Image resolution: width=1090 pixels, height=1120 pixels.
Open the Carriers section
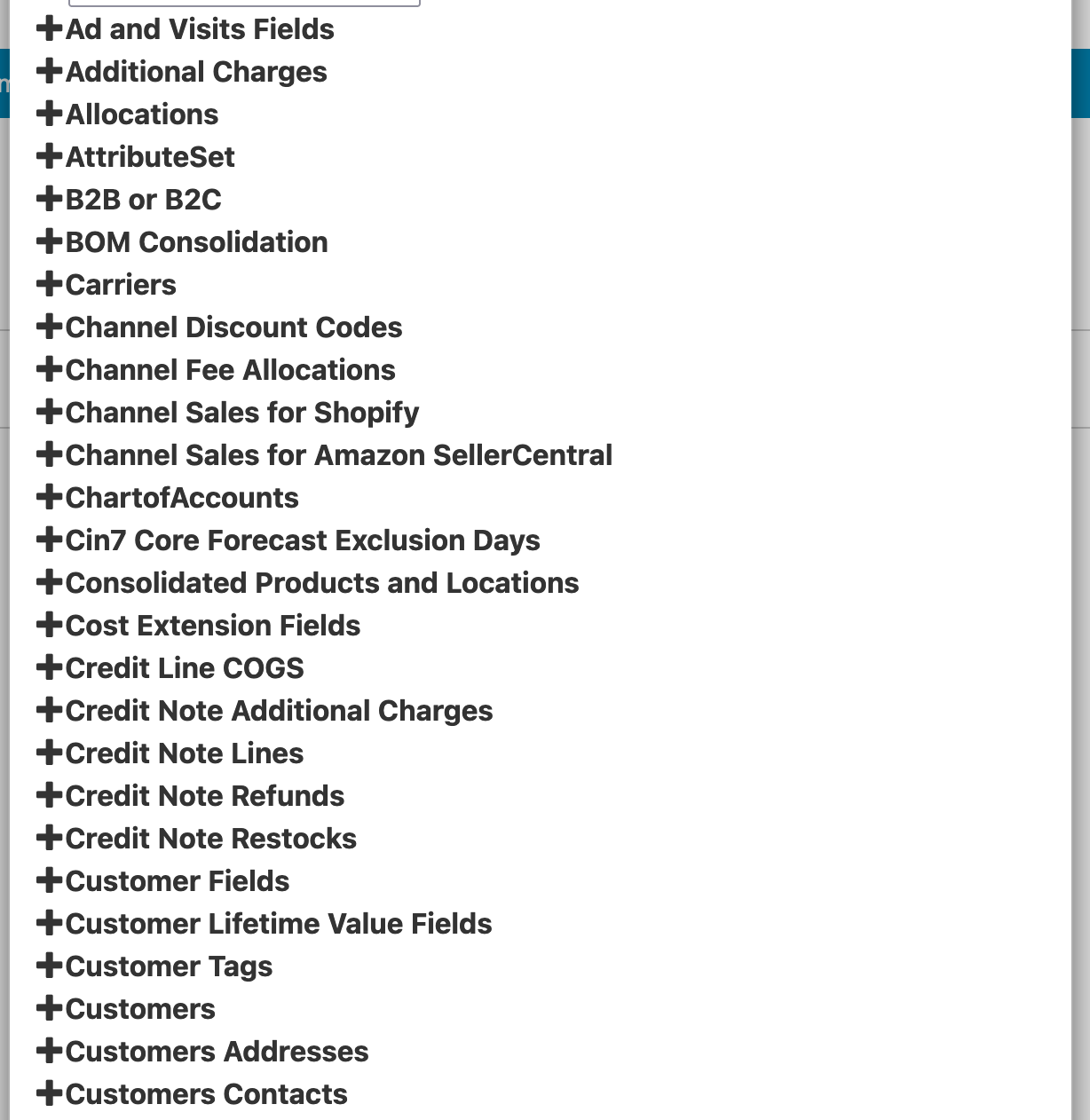point(50,284)
